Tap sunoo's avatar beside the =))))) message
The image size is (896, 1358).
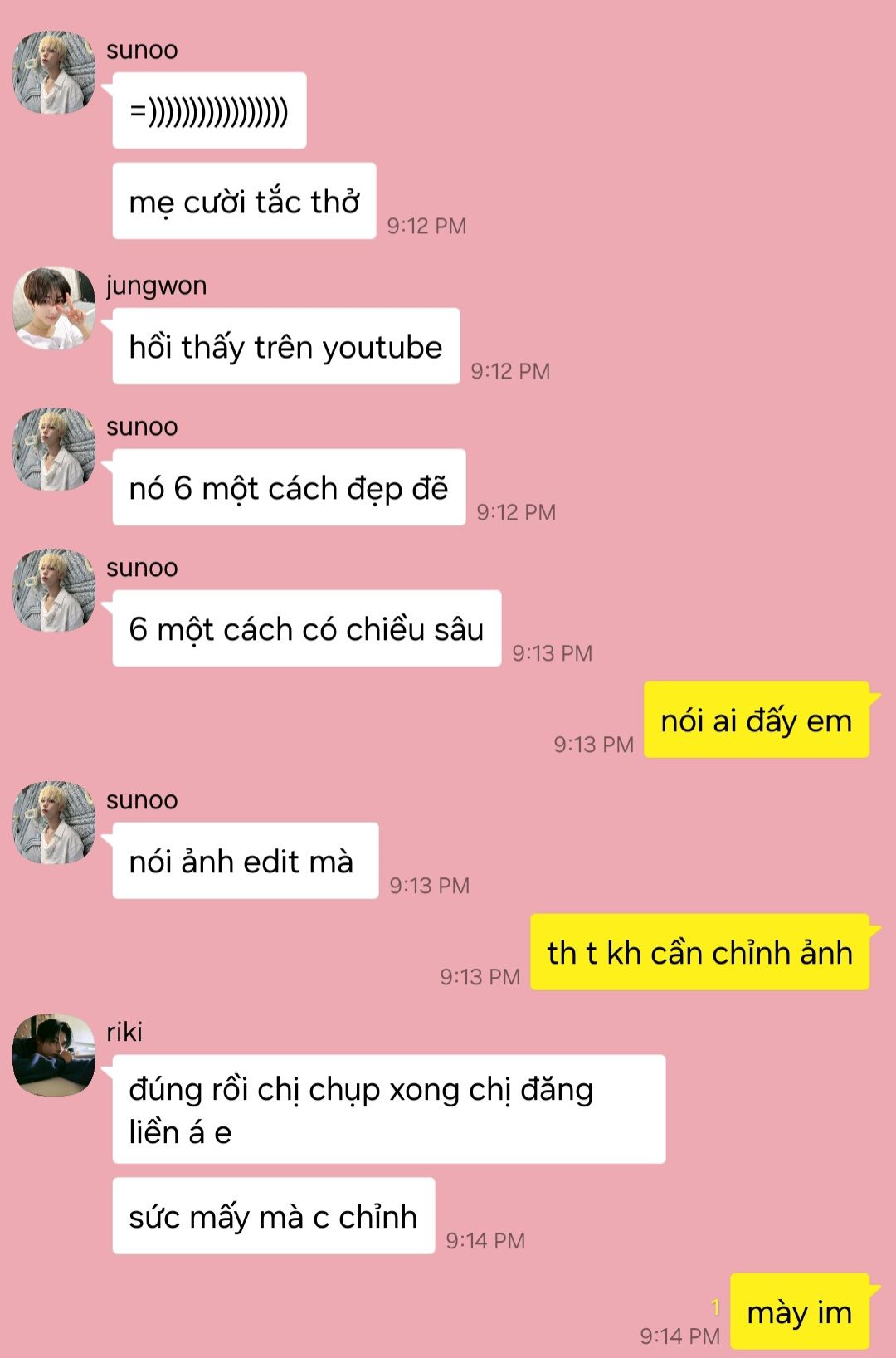54,73
